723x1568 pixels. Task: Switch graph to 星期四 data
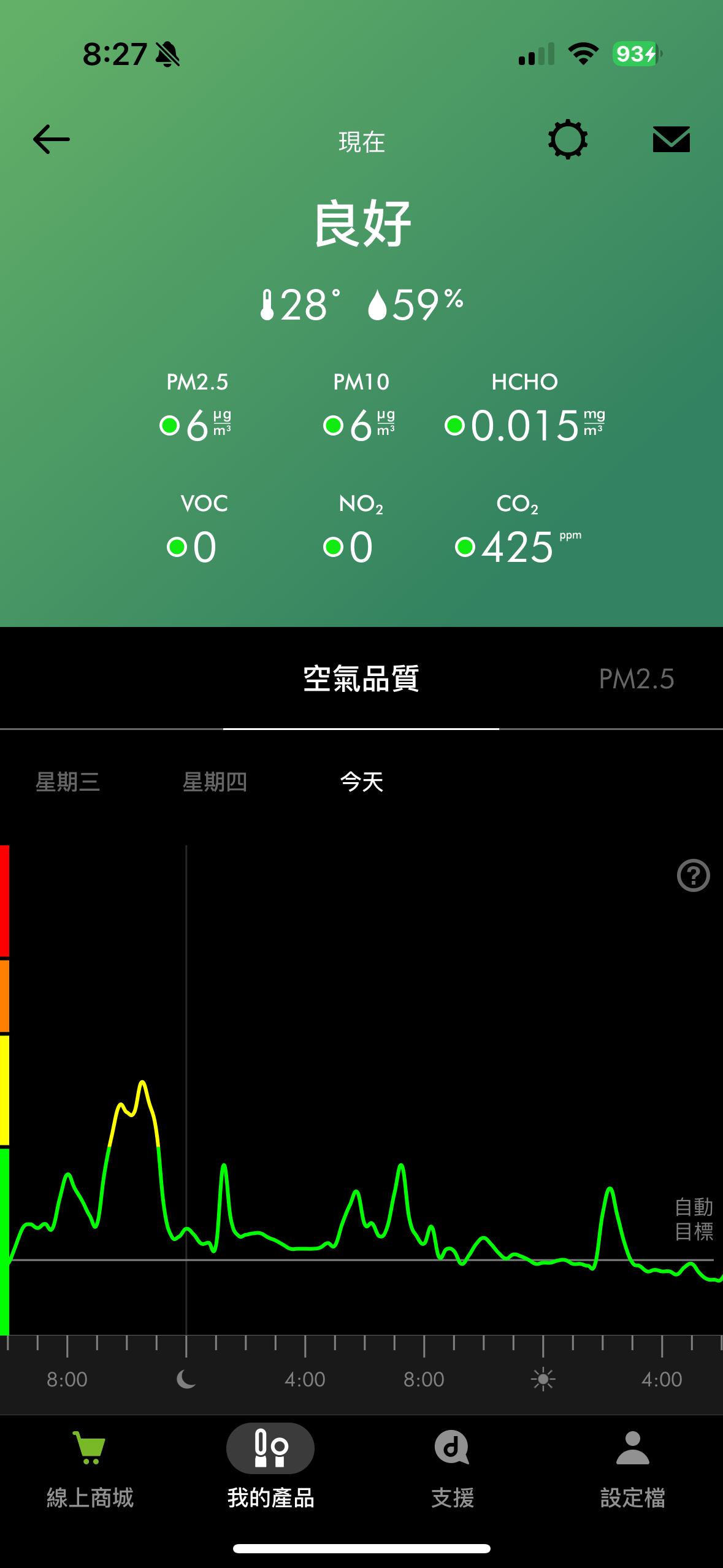click(x=216, y=782)
